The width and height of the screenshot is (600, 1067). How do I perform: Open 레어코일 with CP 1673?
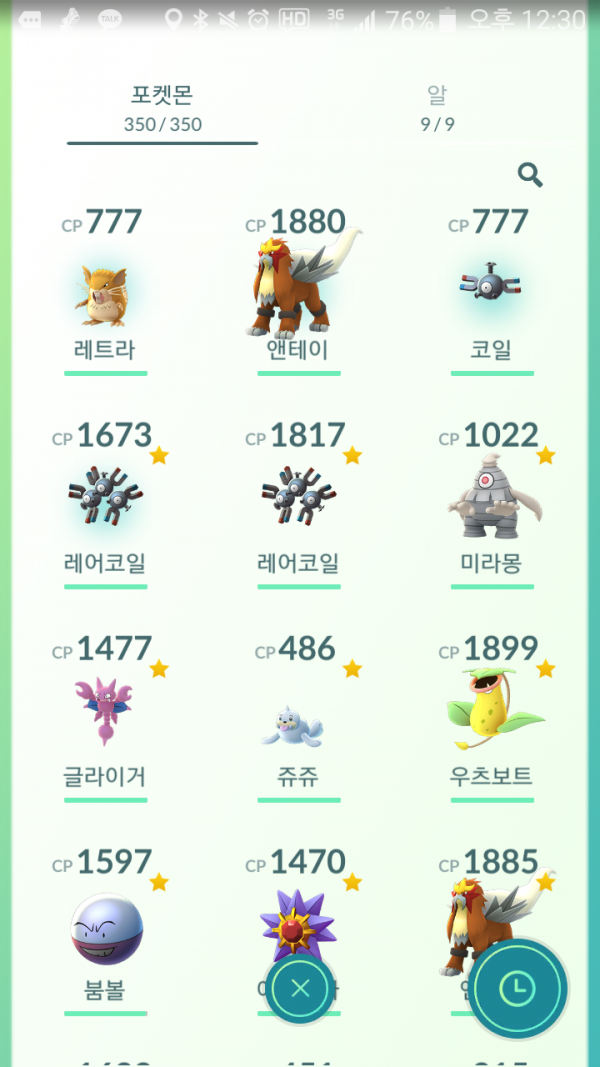click(x=105, y=505)
